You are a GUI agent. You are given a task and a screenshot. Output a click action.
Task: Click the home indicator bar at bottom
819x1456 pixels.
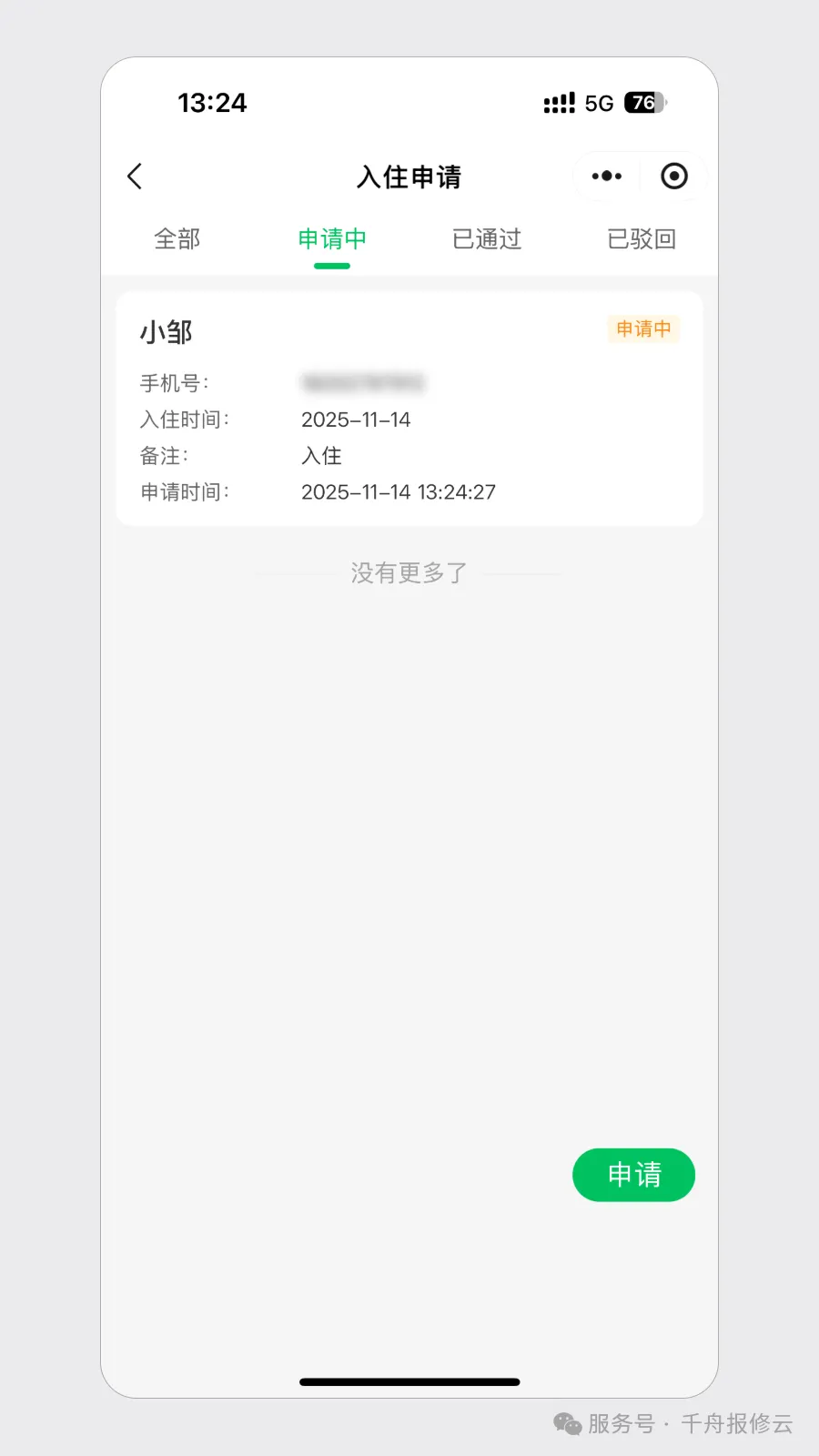coord(409,1381)
